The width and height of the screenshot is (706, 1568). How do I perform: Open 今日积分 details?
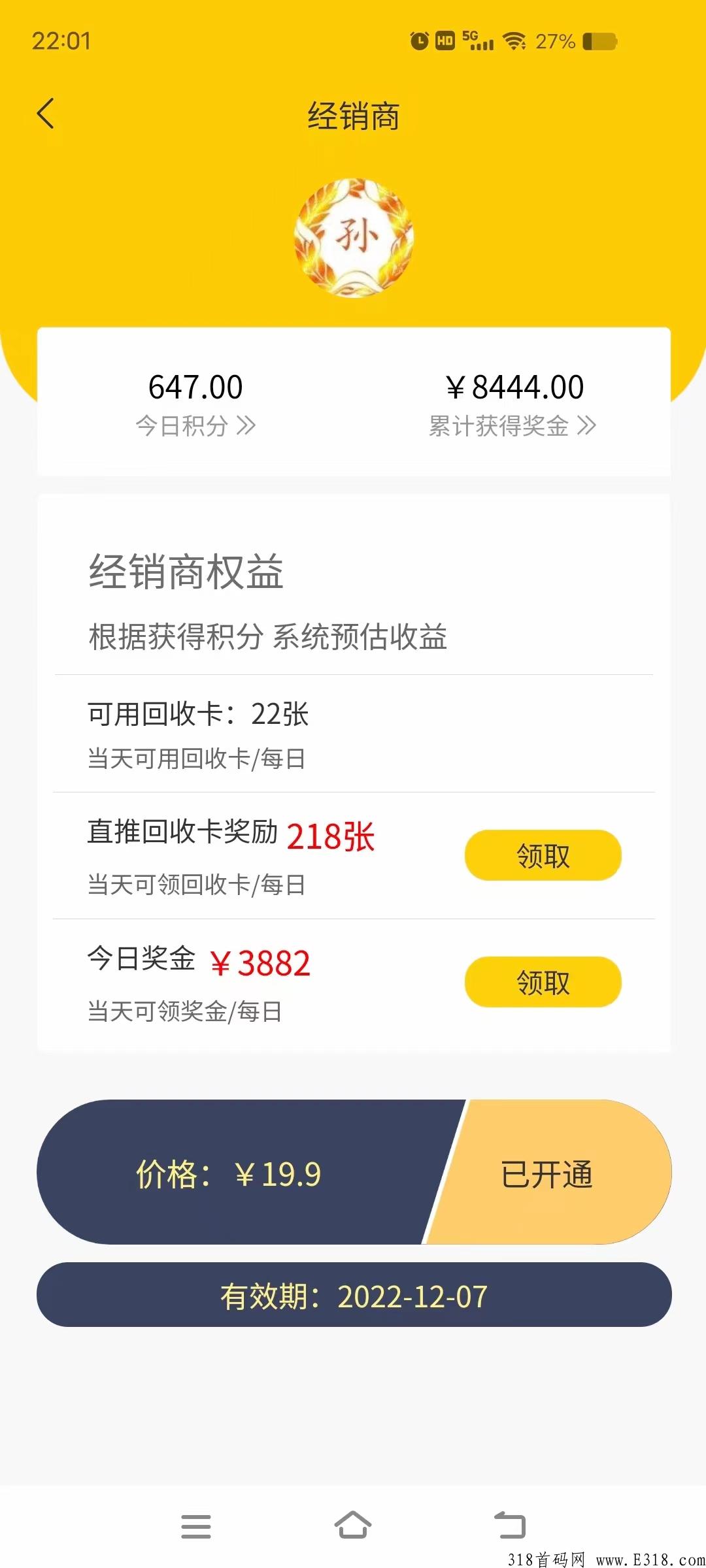(195, 426)
